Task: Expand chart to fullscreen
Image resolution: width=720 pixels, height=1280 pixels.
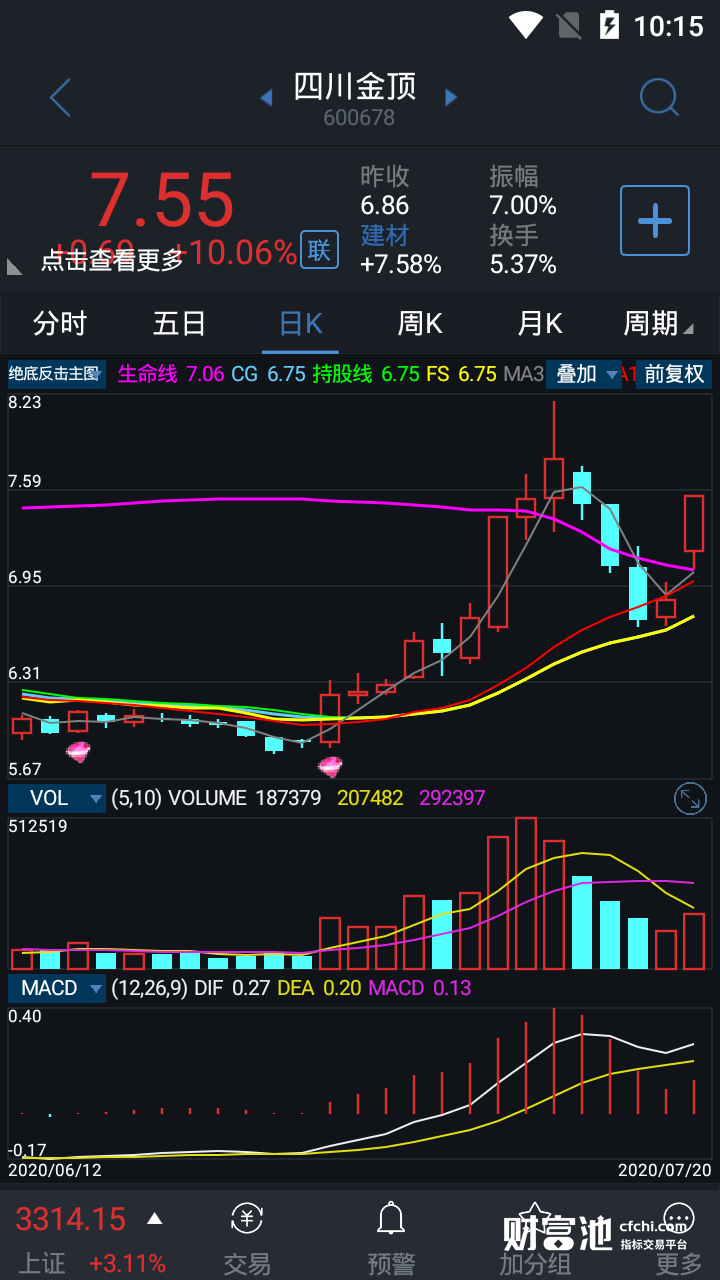Action: click(690, 798)
